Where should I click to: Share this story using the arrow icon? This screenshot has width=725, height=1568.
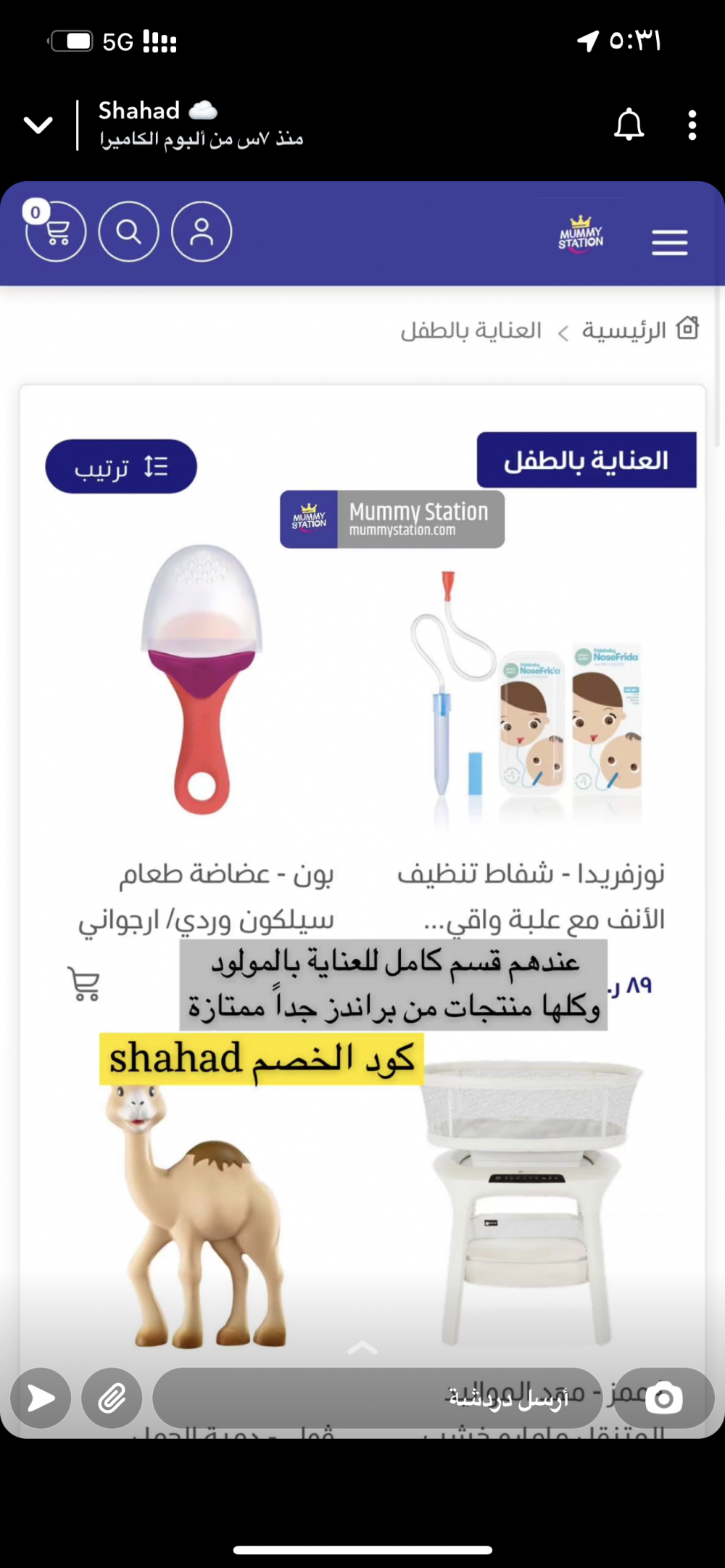coord(41,1398)
